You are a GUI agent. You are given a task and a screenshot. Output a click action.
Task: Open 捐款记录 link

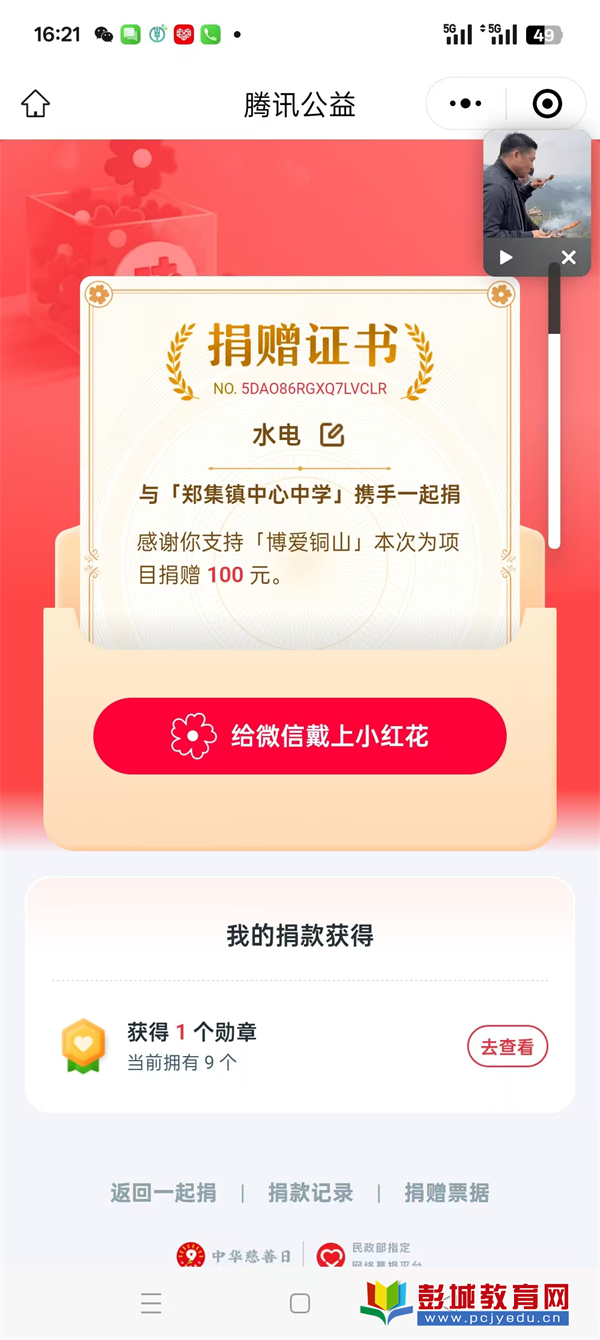pos(310,1193)
